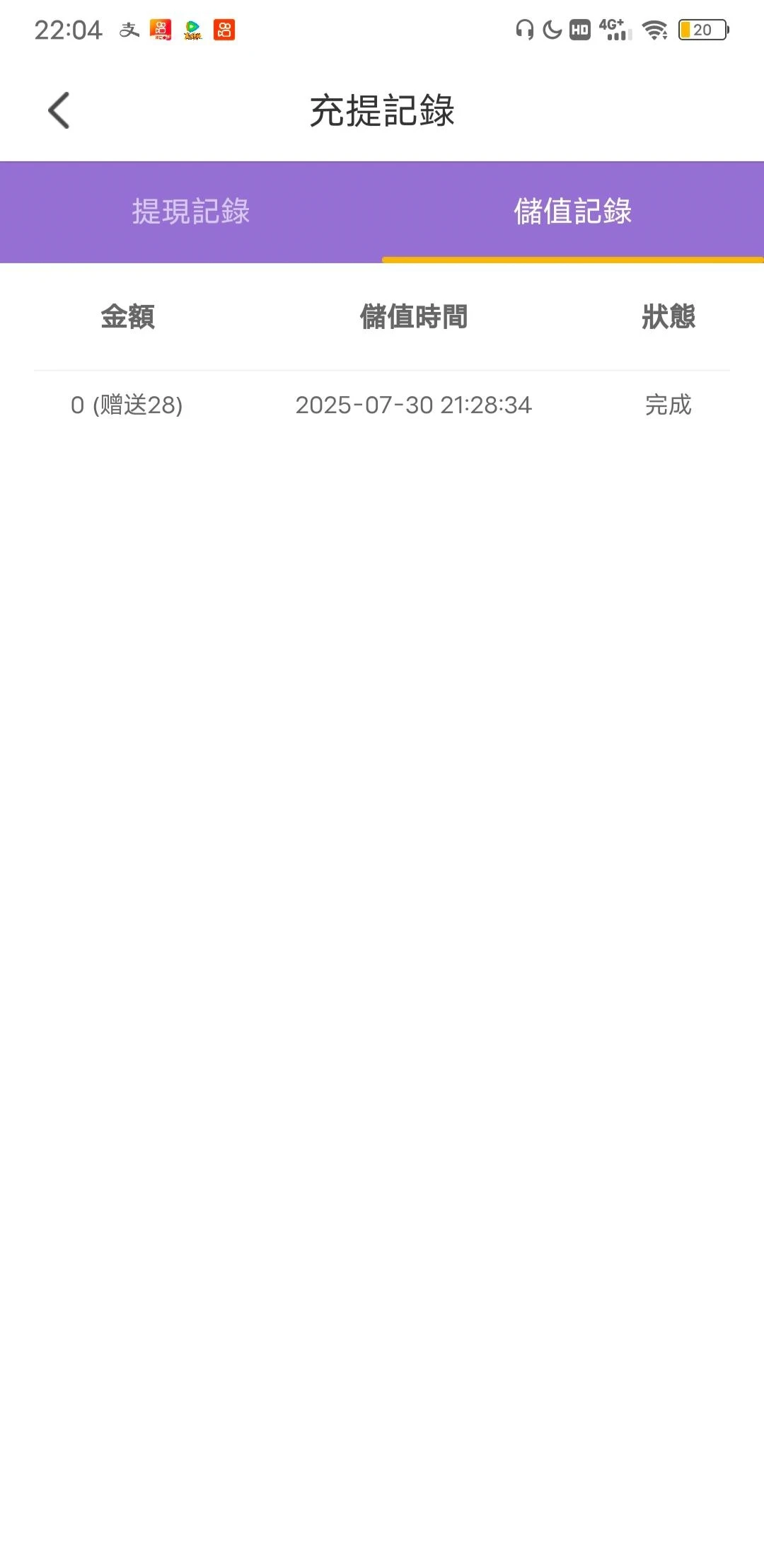Tap the battery level indicator showing 20
Screen dimensions: 764x1568
coord(701,30)
